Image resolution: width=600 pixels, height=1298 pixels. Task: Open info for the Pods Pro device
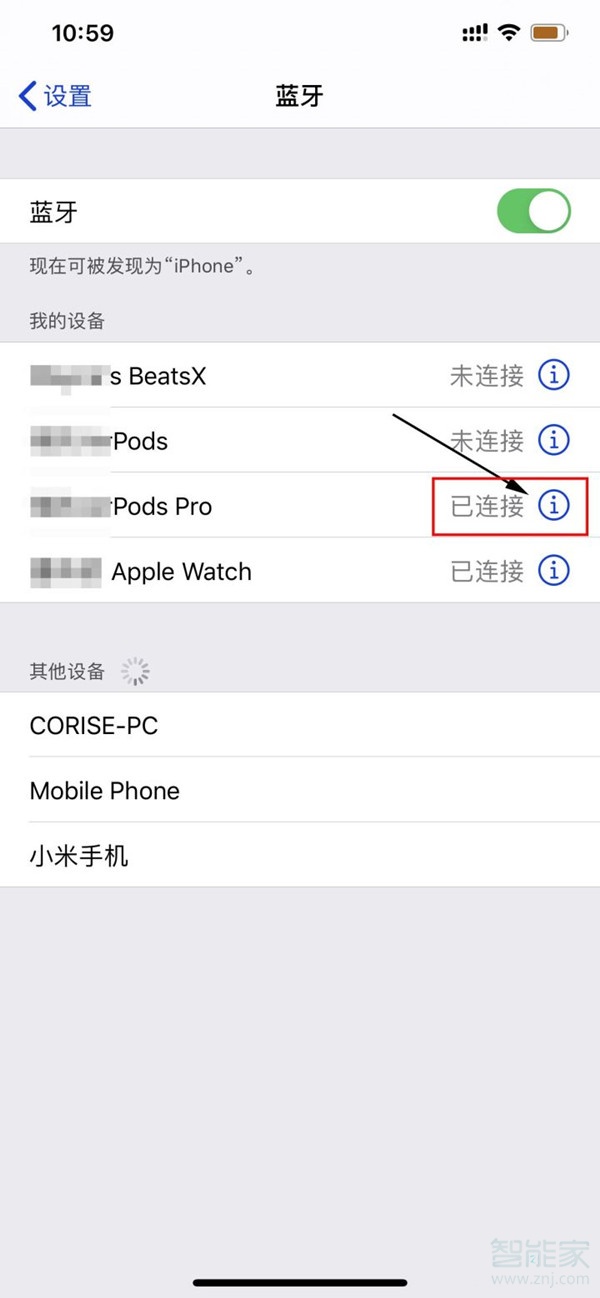(x=553, y=506)
